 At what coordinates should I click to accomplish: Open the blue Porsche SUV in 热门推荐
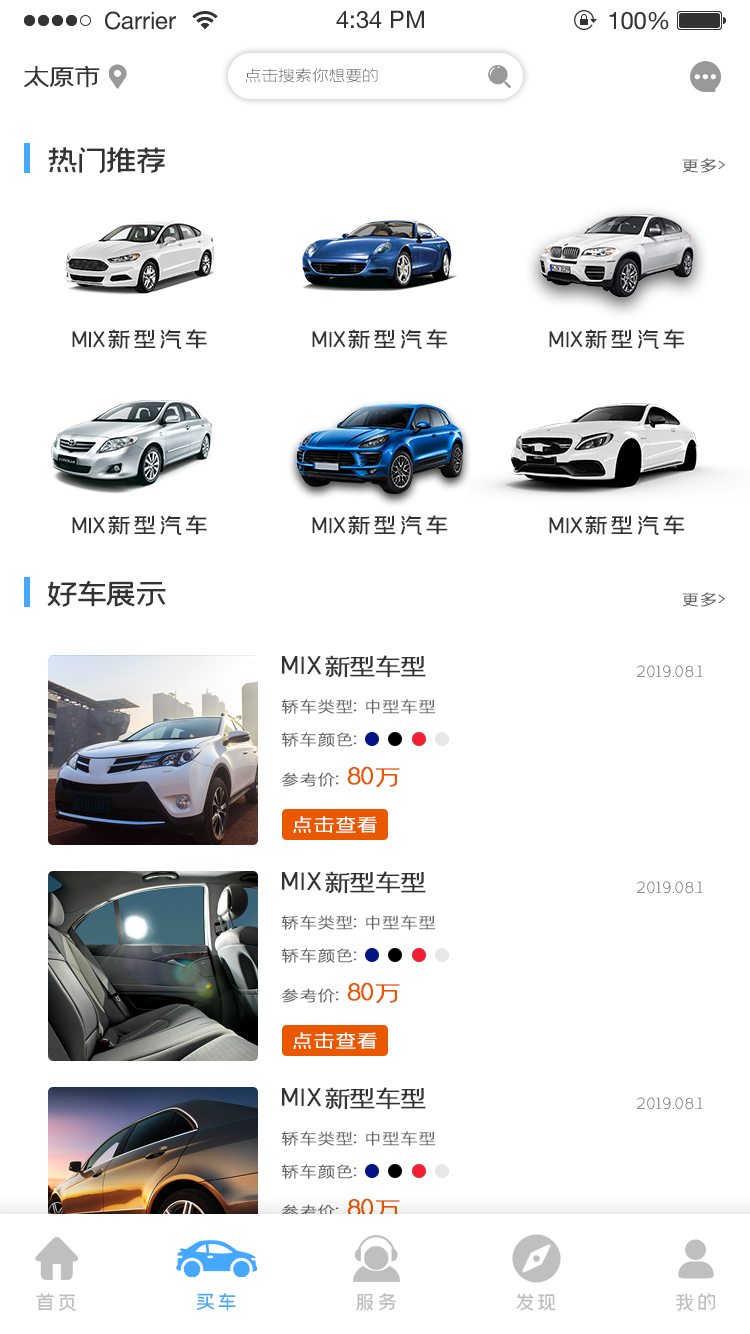pos(380,446)
